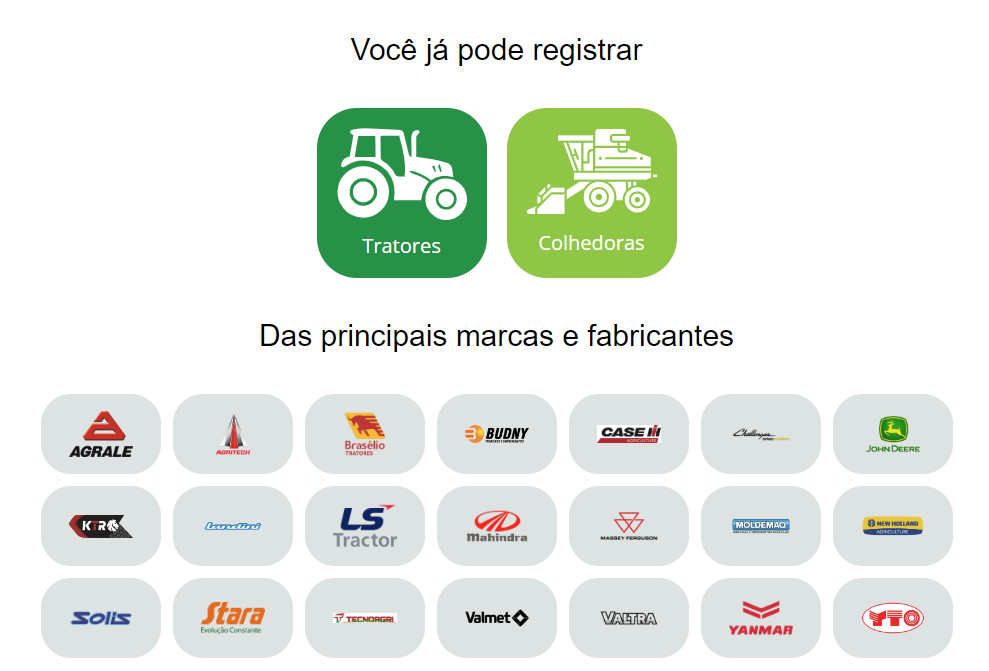Select LS Tractor from the brands

365,526
